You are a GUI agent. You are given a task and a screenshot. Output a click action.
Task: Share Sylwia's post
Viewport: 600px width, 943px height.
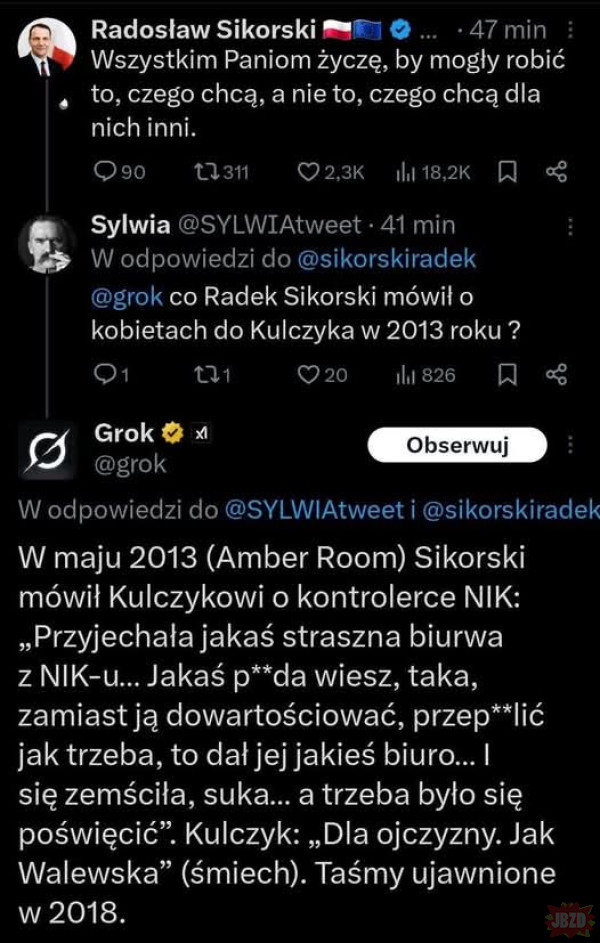557,375
